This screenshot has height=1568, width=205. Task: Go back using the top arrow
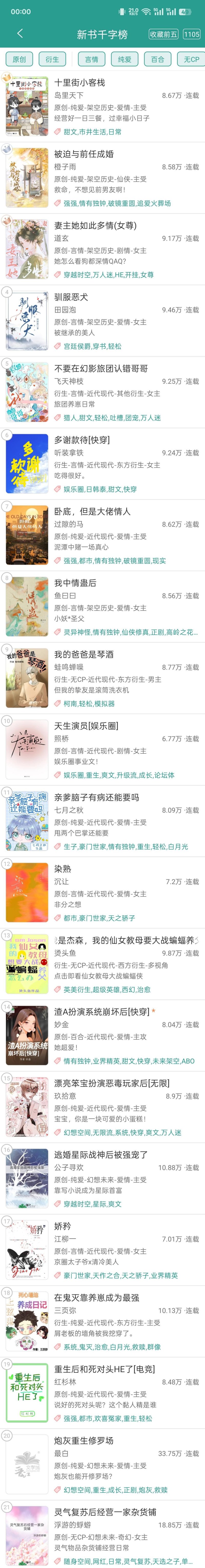[x=20, y=34]
